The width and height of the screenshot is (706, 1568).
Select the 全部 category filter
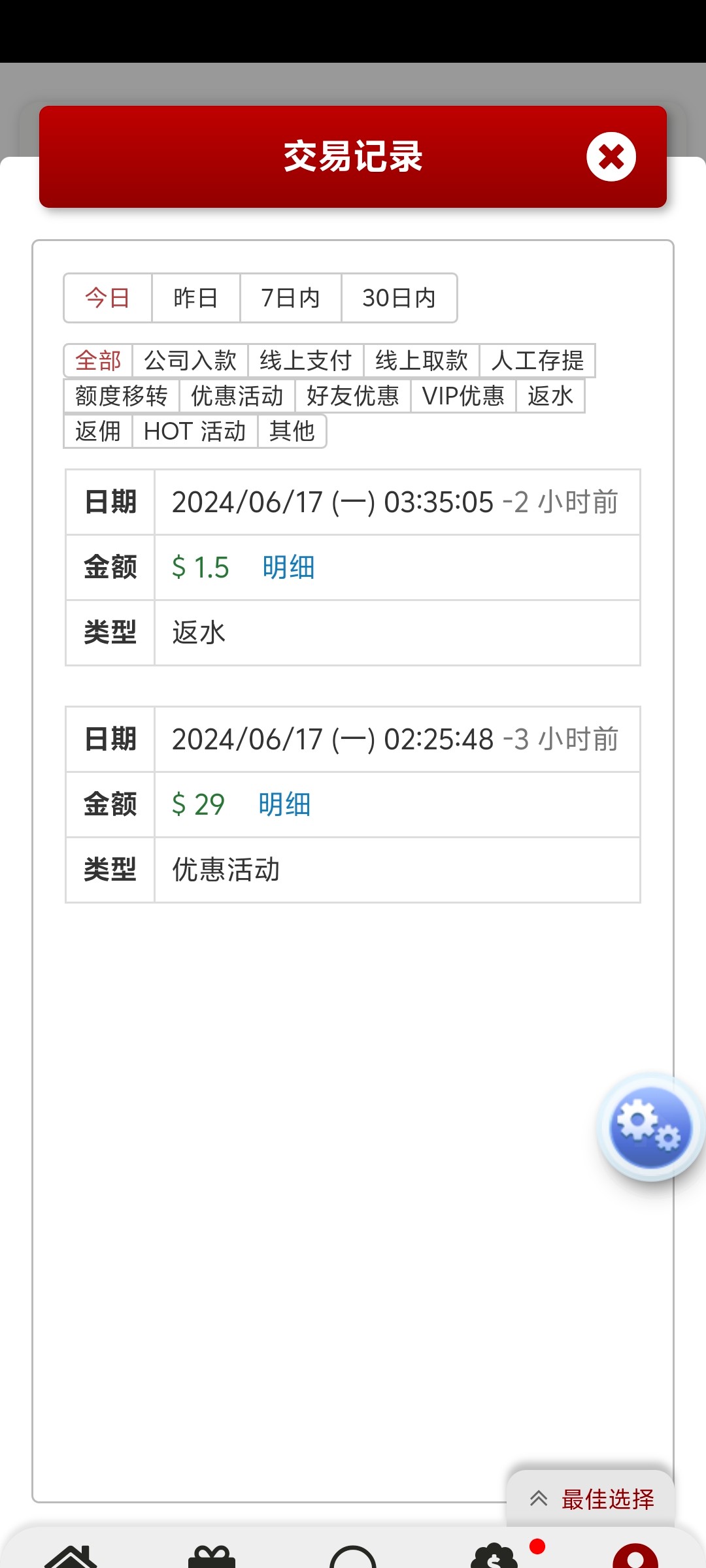(98, 361)
